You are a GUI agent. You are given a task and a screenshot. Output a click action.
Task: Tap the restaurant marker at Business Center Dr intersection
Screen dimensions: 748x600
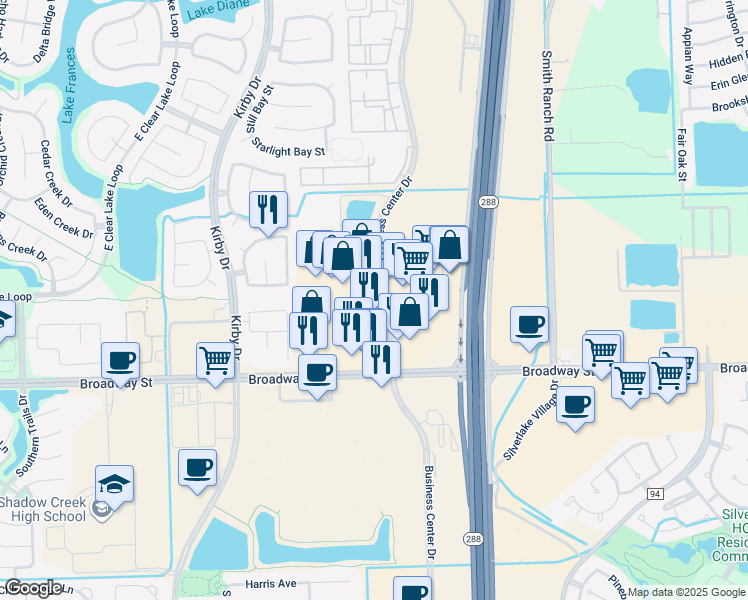(382, 361)
